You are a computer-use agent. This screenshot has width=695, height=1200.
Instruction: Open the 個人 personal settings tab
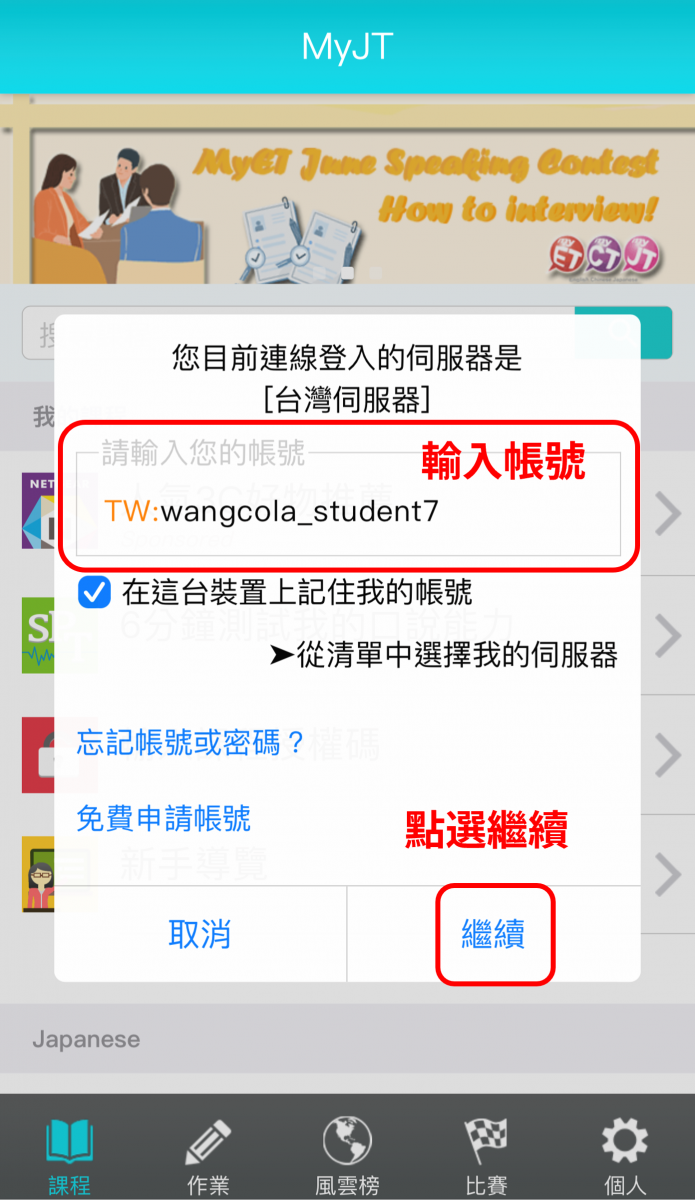625,1155
